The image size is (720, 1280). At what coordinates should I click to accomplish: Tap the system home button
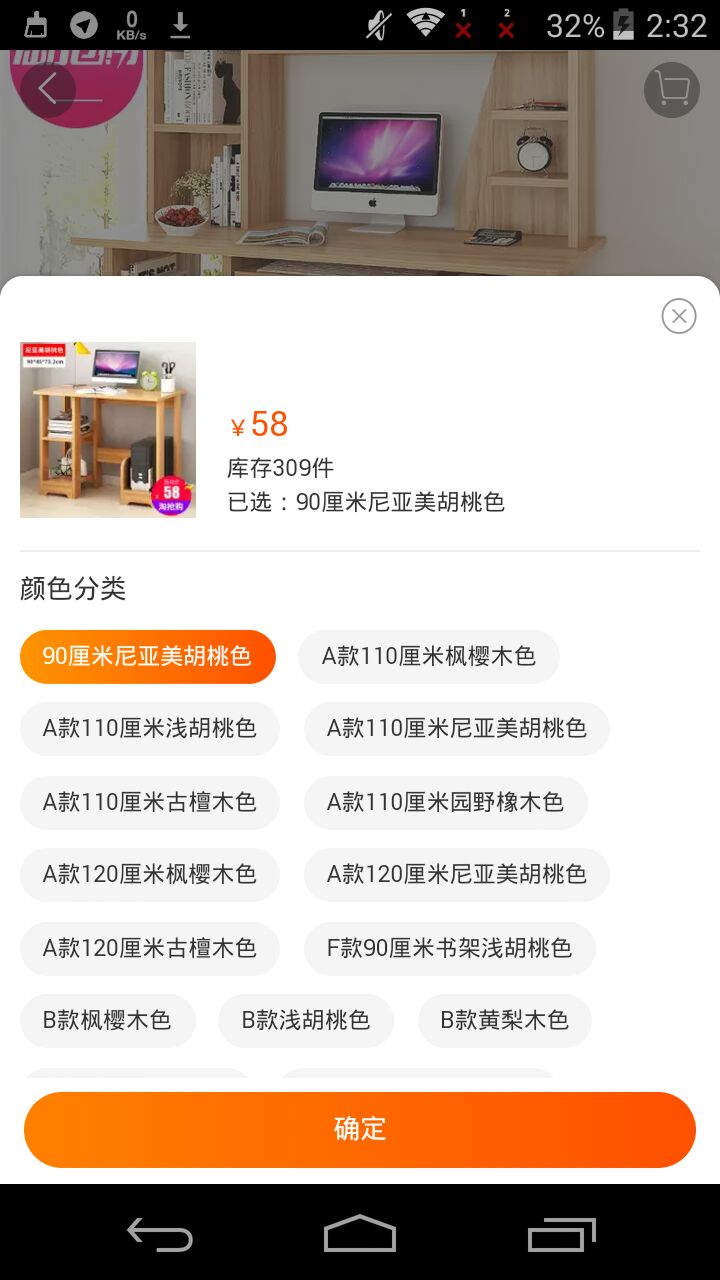pos(360,1233)
